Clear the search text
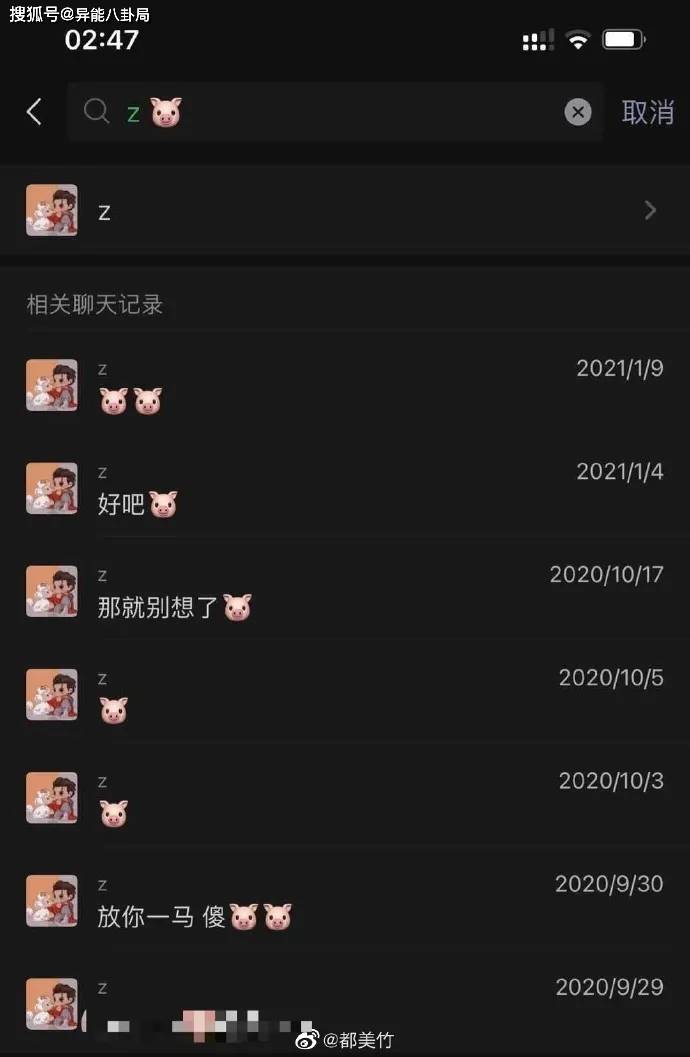 point(578,112)
